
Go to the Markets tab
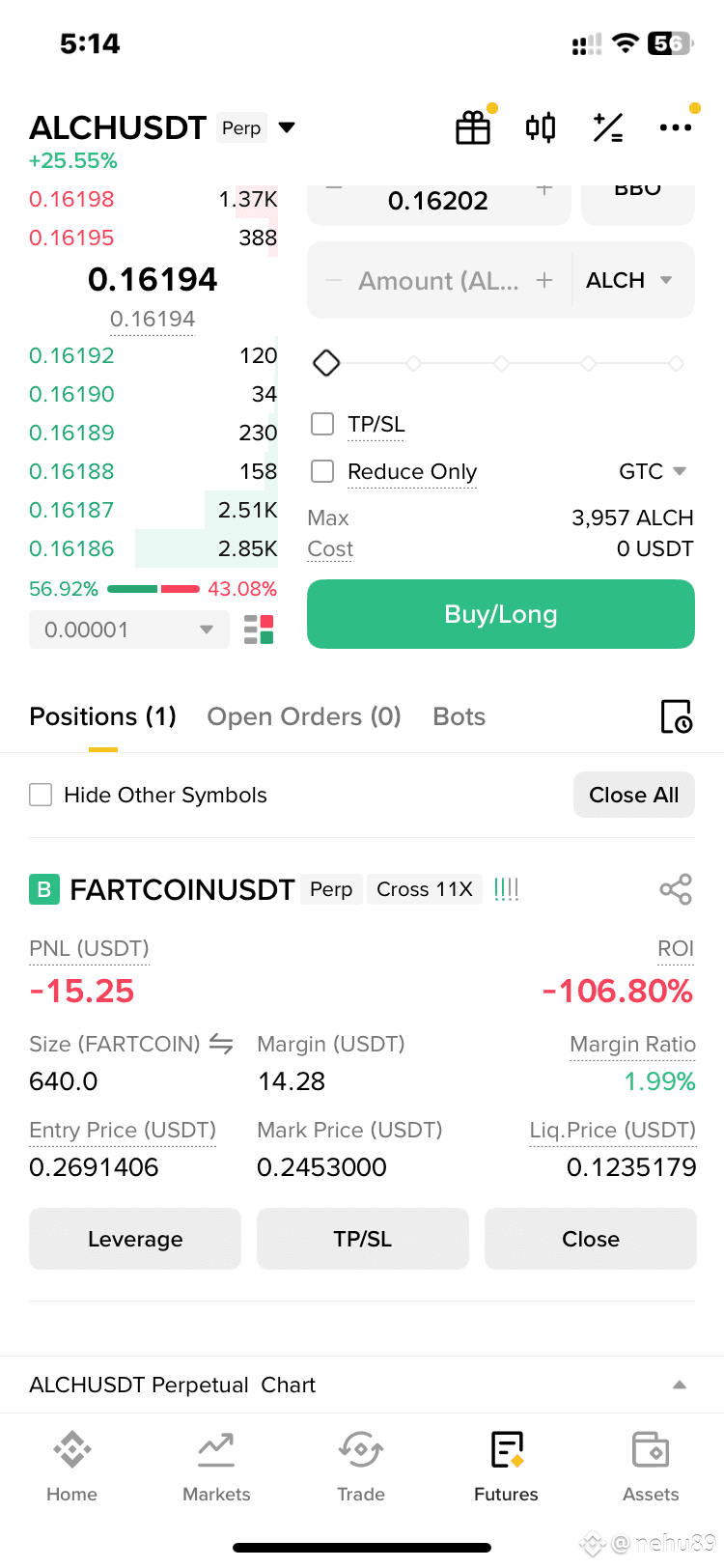[x=216, y=1467]
